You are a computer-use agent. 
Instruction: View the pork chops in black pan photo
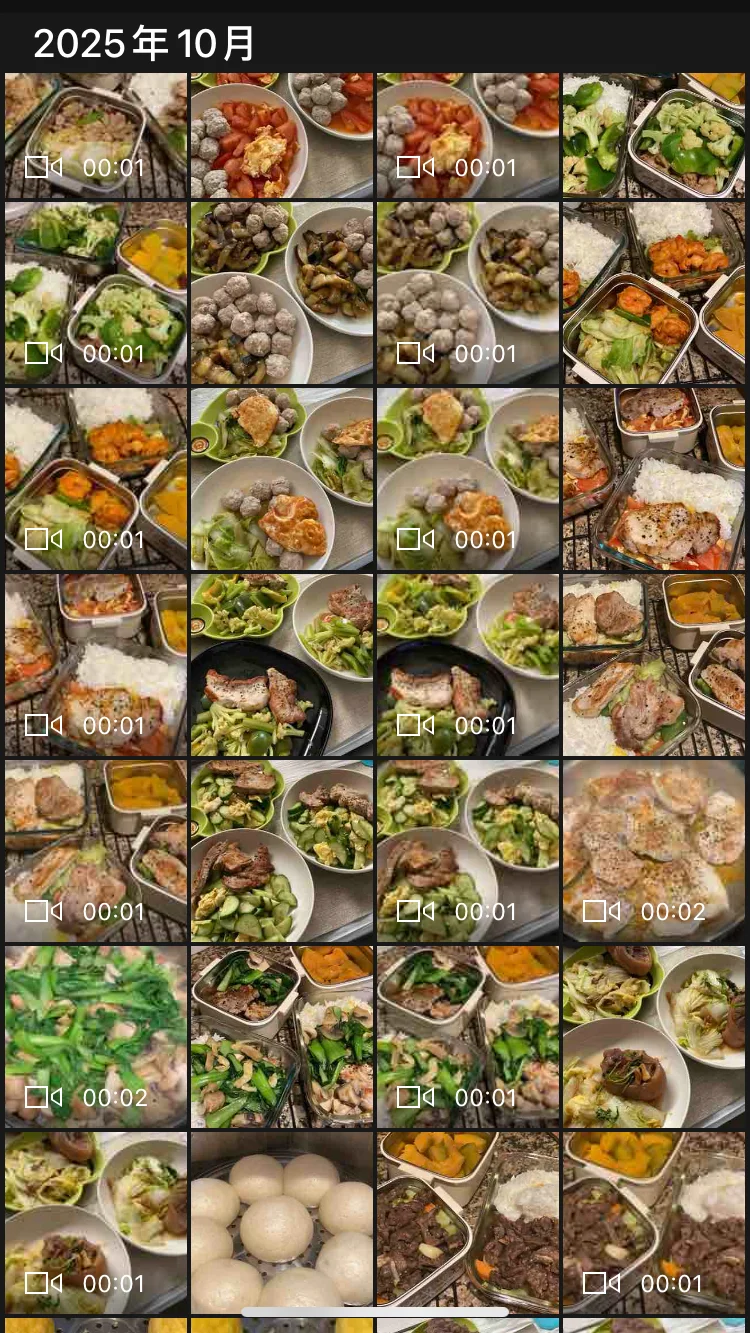tap(282, 664)
